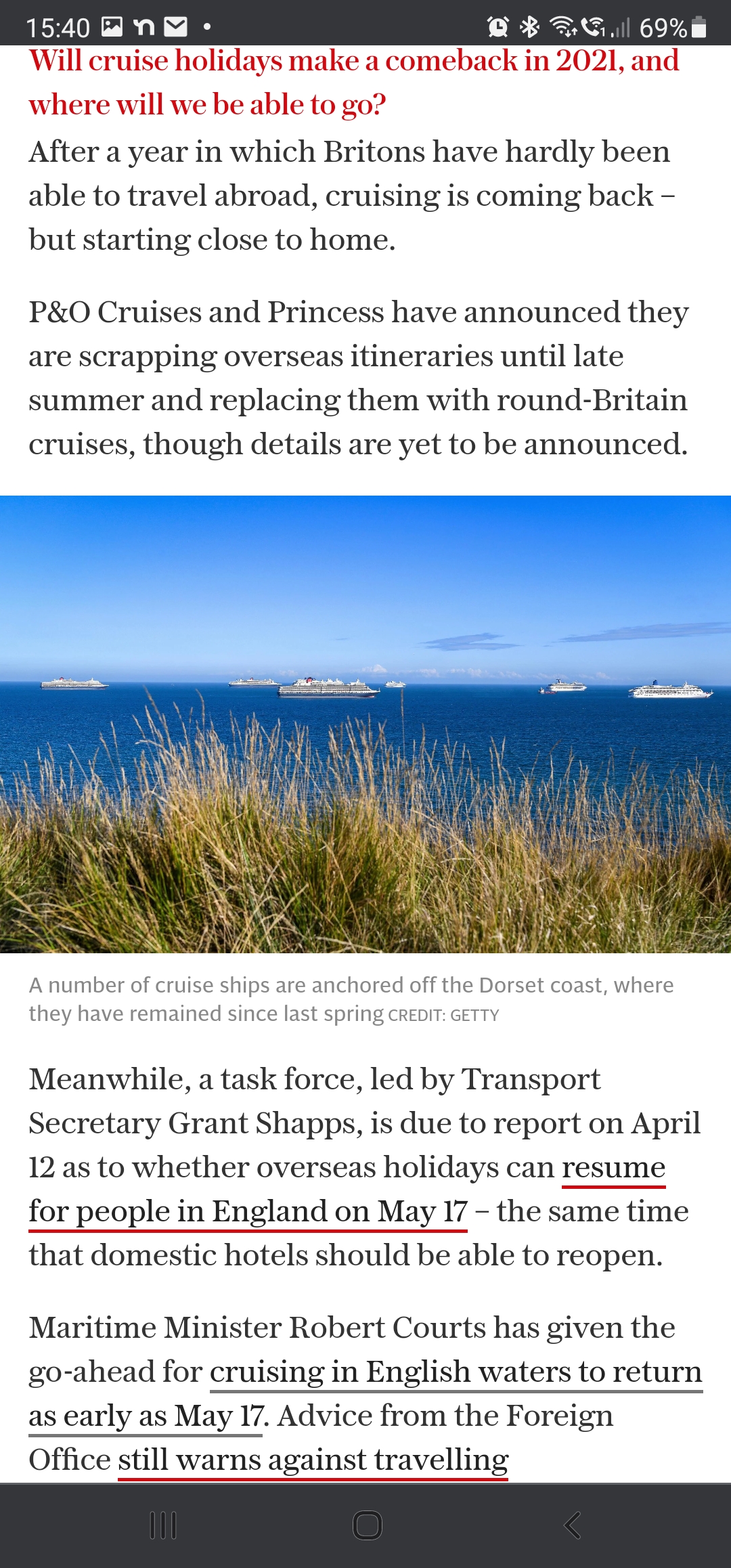Follow the "still warns against travelling" link
731x1568 pixels.
tap(313, 1460)
